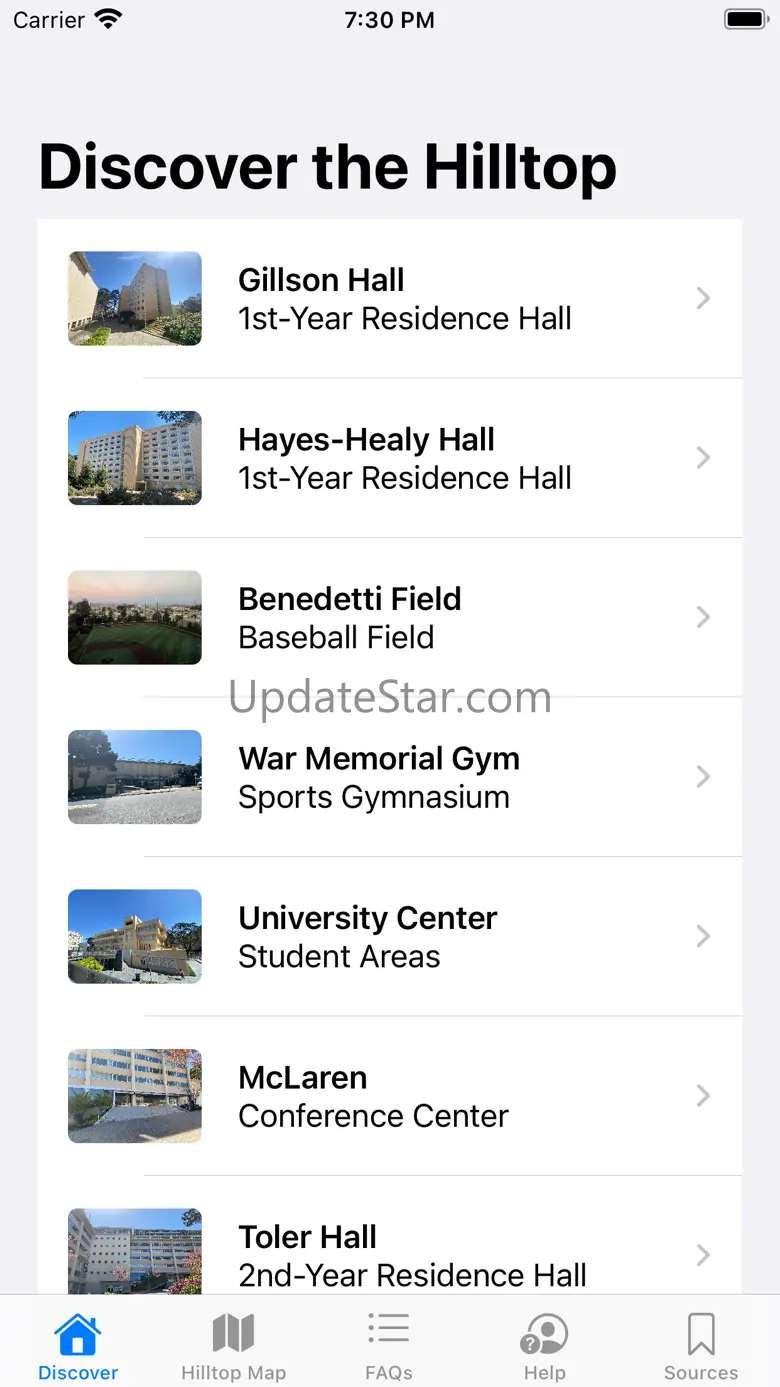Select the Benedetti Field row

click(390, 617)
